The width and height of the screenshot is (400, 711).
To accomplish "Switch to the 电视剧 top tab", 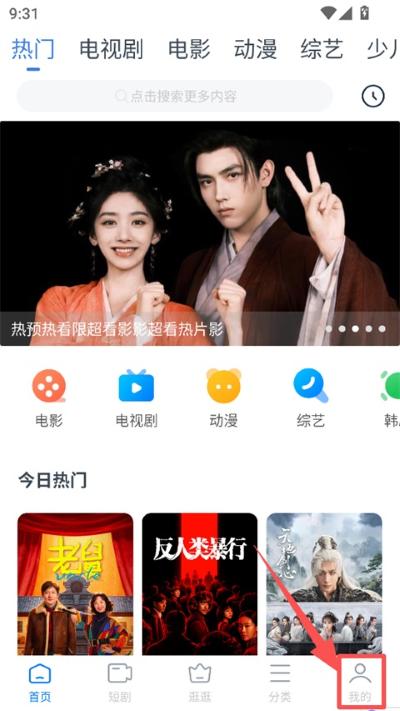I will (x=111, y=49).
